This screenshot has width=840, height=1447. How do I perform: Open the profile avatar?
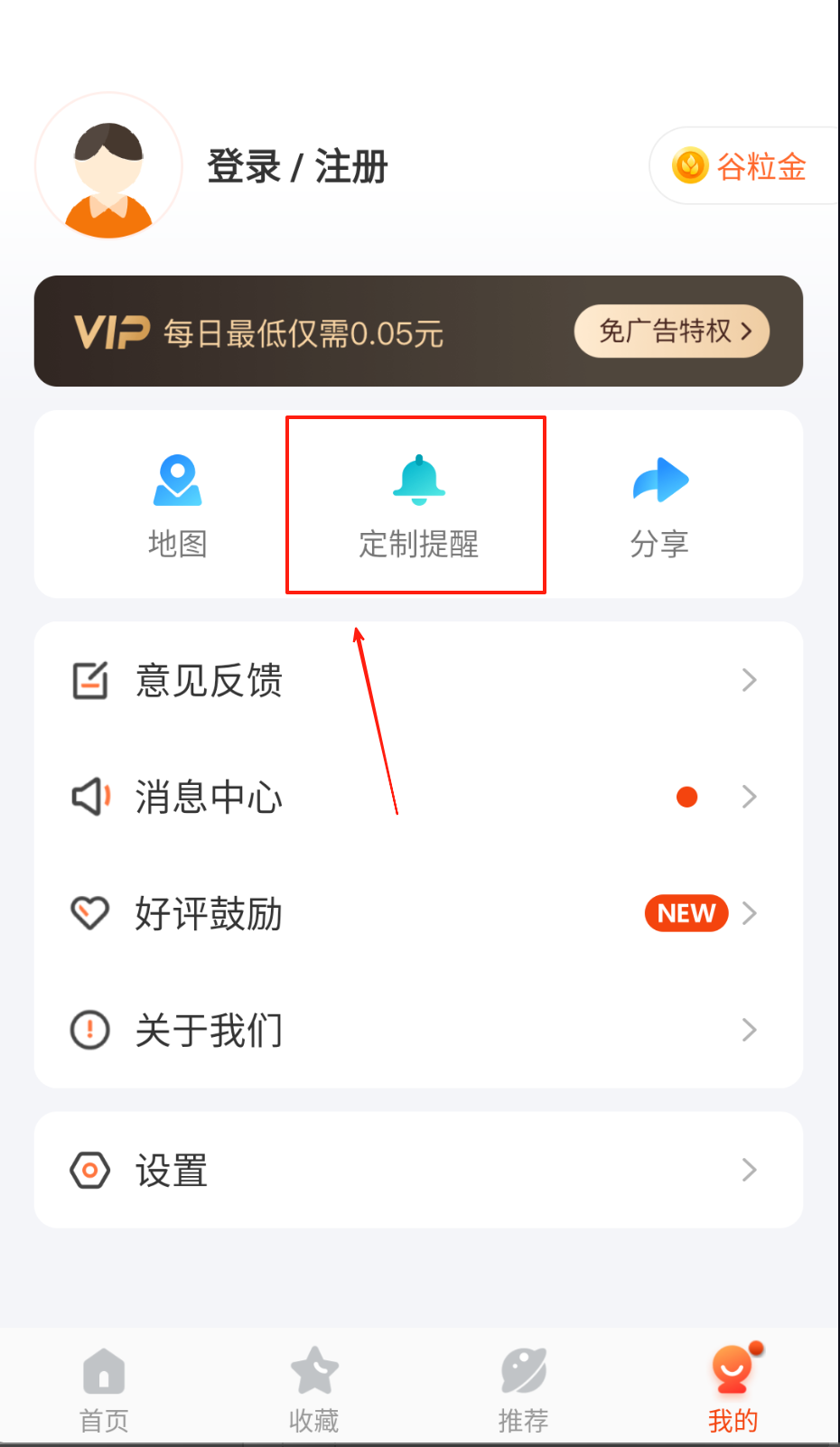(108, 167)
